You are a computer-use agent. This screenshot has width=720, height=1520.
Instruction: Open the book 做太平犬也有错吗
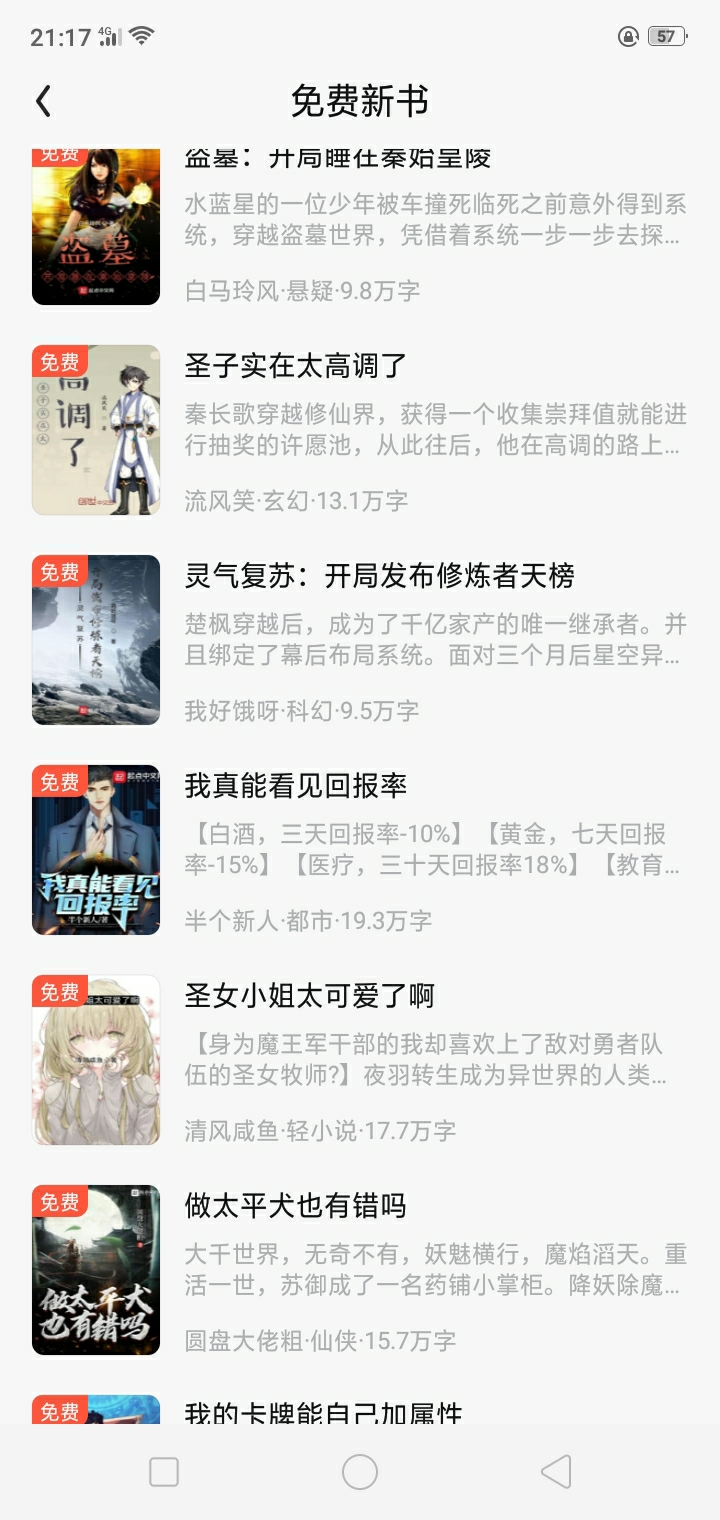tap(360, 1270)
